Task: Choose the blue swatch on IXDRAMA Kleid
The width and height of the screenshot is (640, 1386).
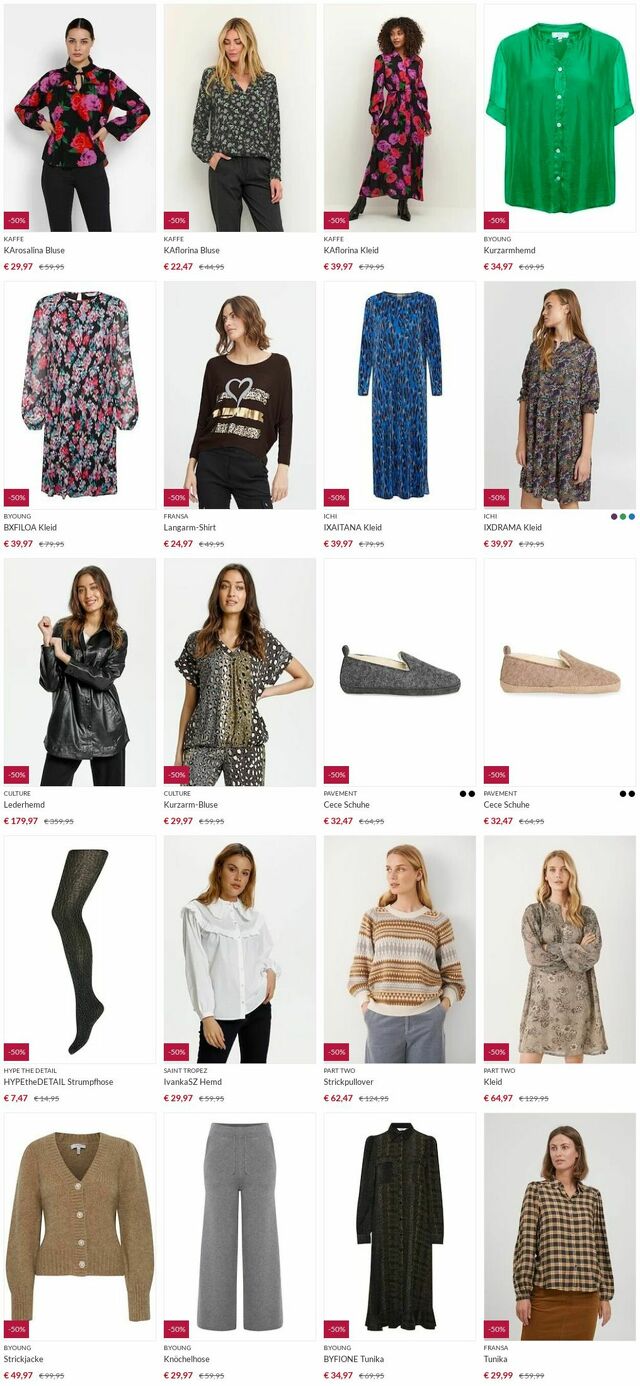Action: (632, 517)
